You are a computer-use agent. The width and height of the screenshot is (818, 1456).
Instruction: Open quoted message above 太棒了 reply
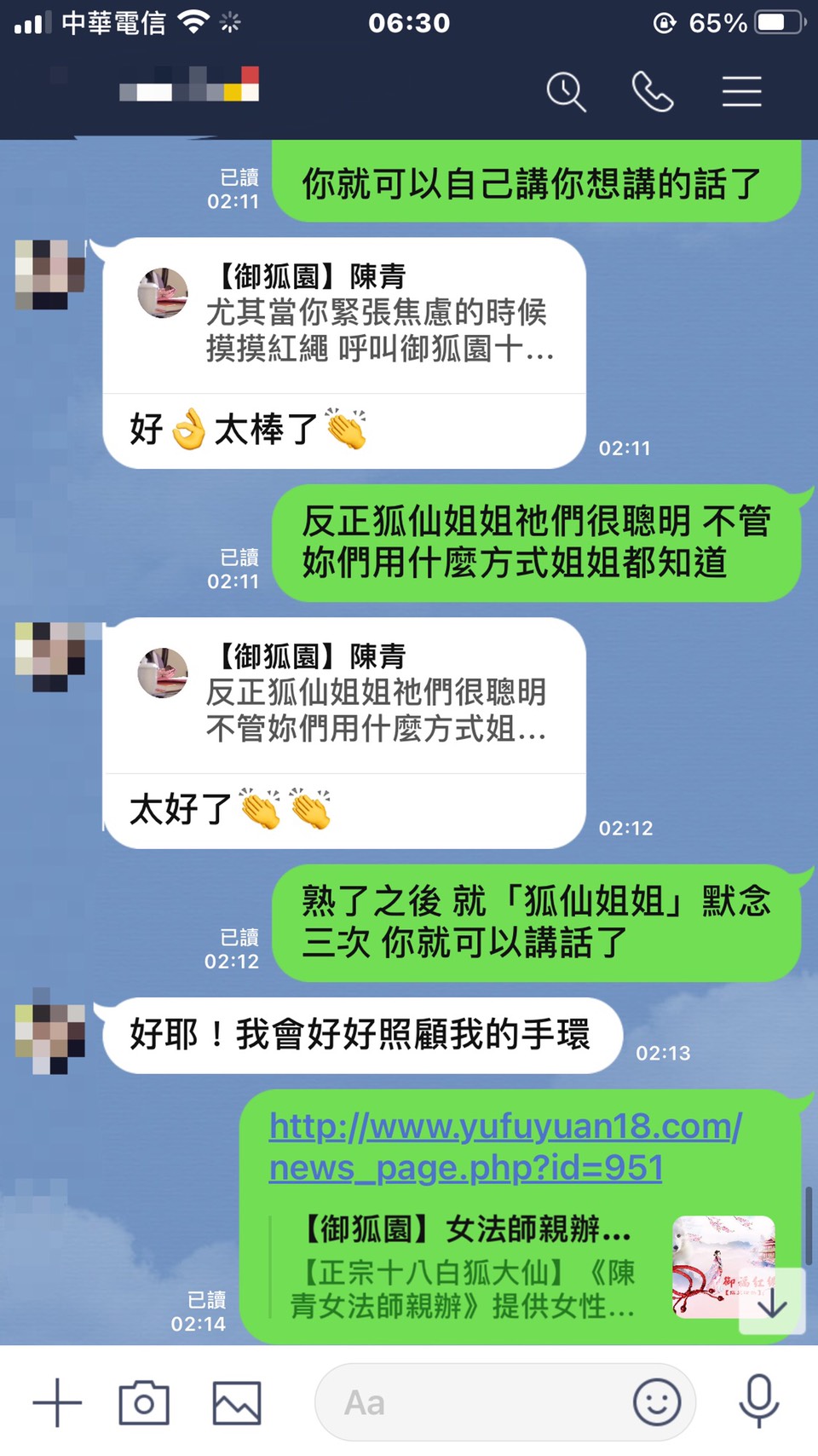(344, 315)
